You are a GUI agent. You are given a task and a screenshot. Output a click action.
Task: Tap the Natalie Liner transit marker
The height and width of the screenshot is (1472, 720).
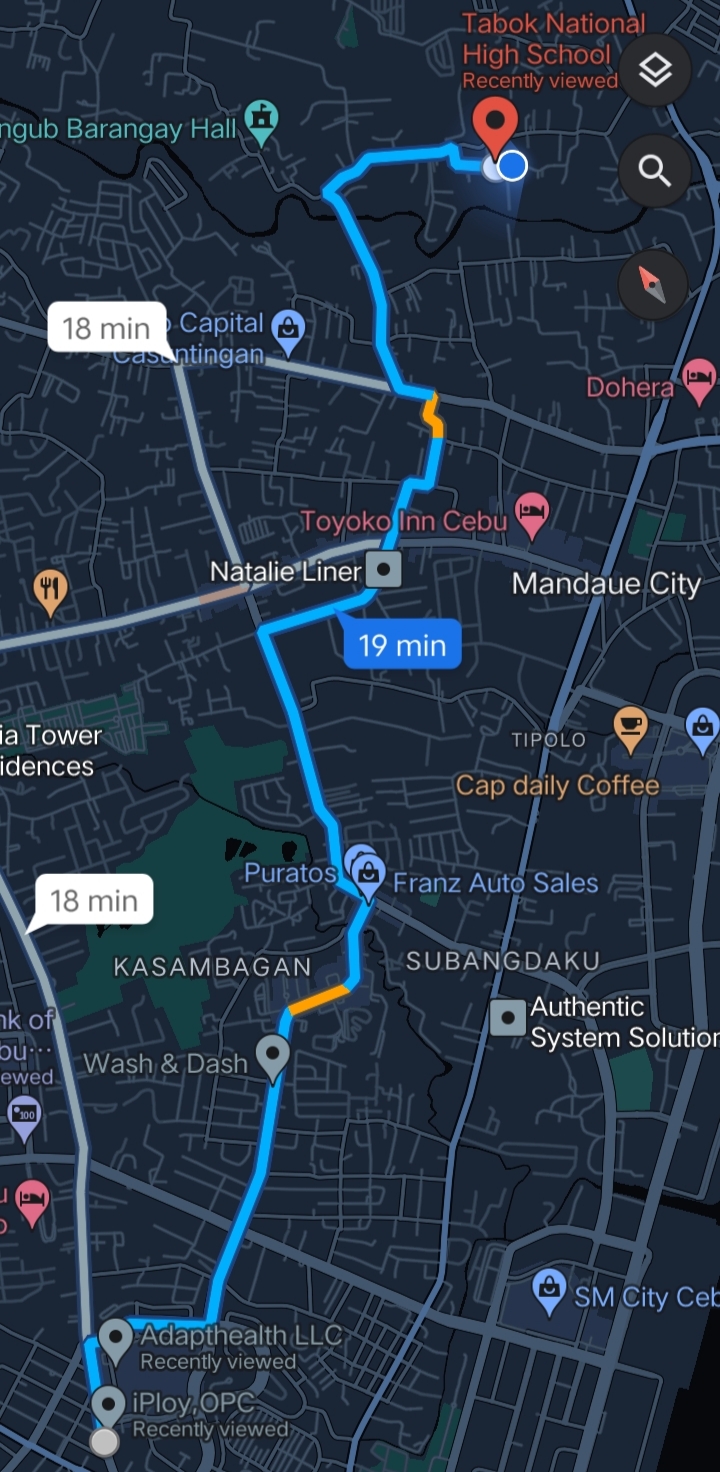coord(382,571)
